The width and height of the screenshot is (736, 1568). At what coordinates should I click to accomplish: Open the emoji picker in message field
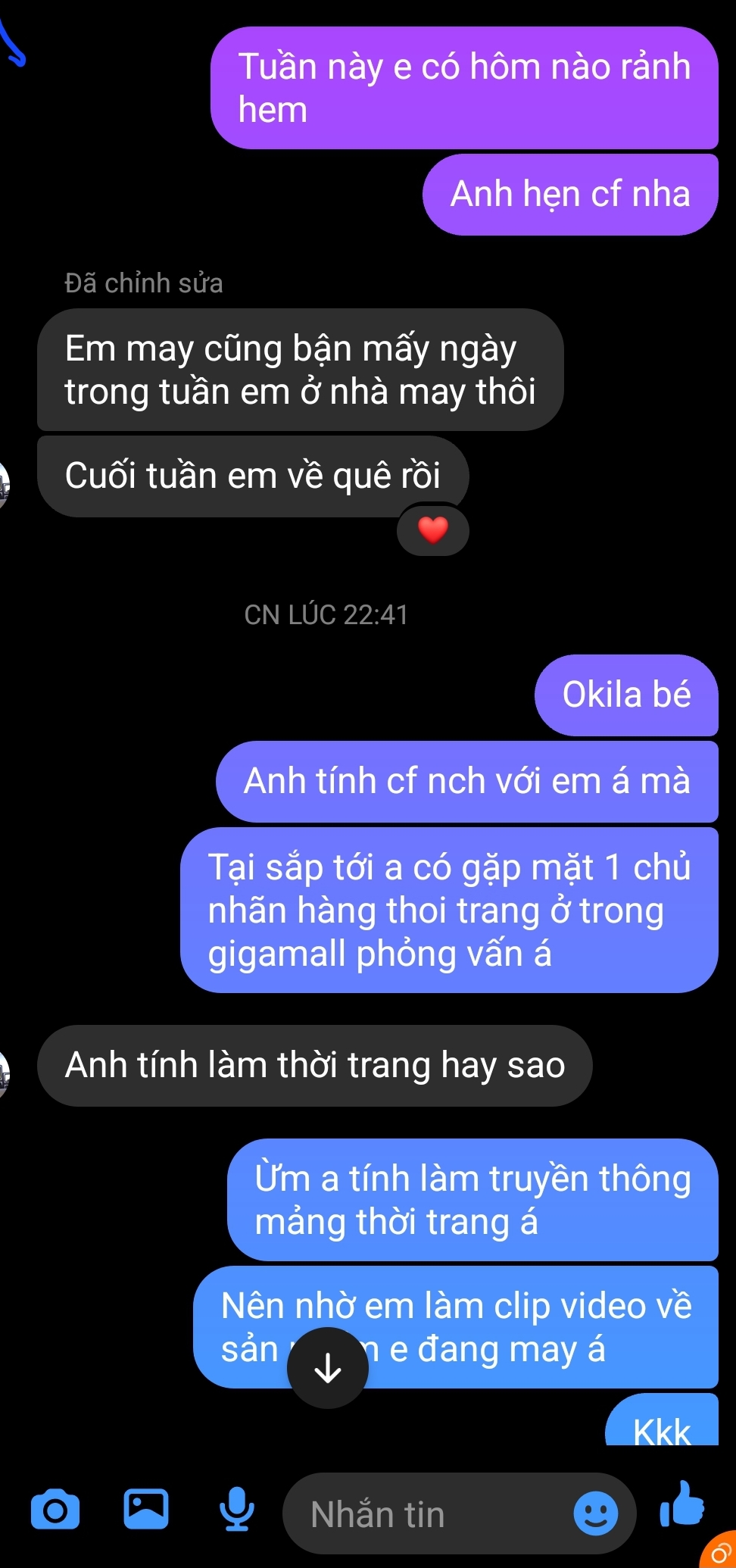click(596, 1513)
